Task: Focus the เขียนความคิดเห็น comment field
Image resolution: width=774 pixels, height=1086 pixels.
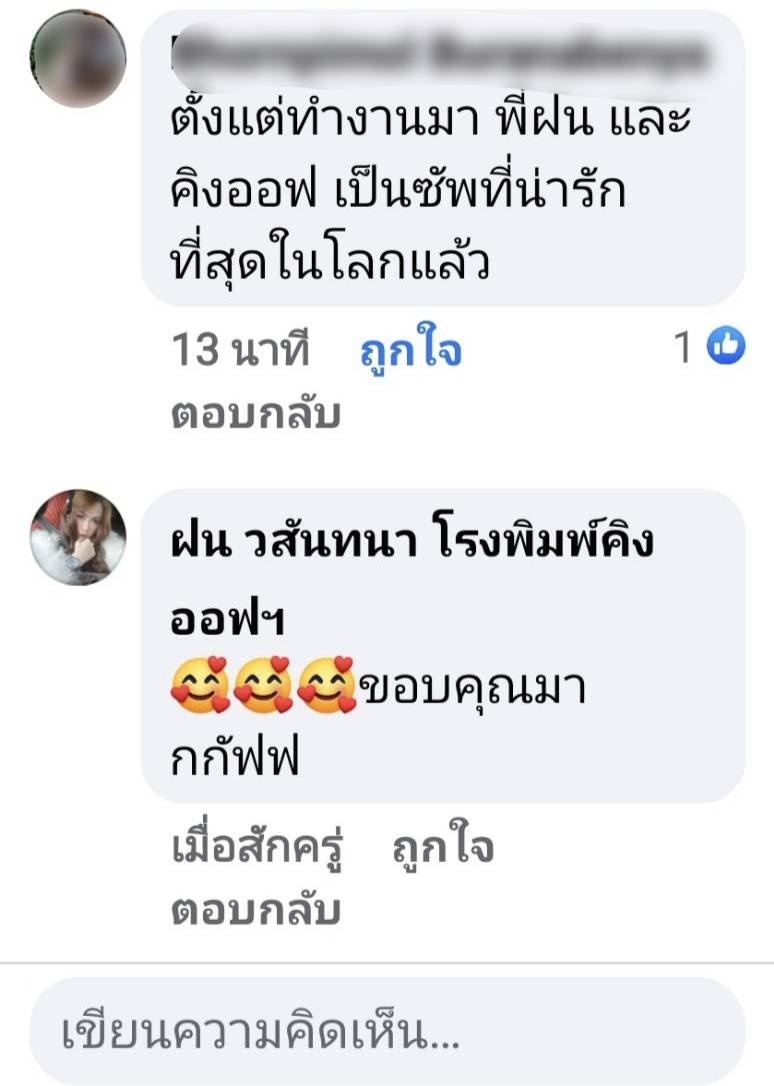Action: 387,1032
